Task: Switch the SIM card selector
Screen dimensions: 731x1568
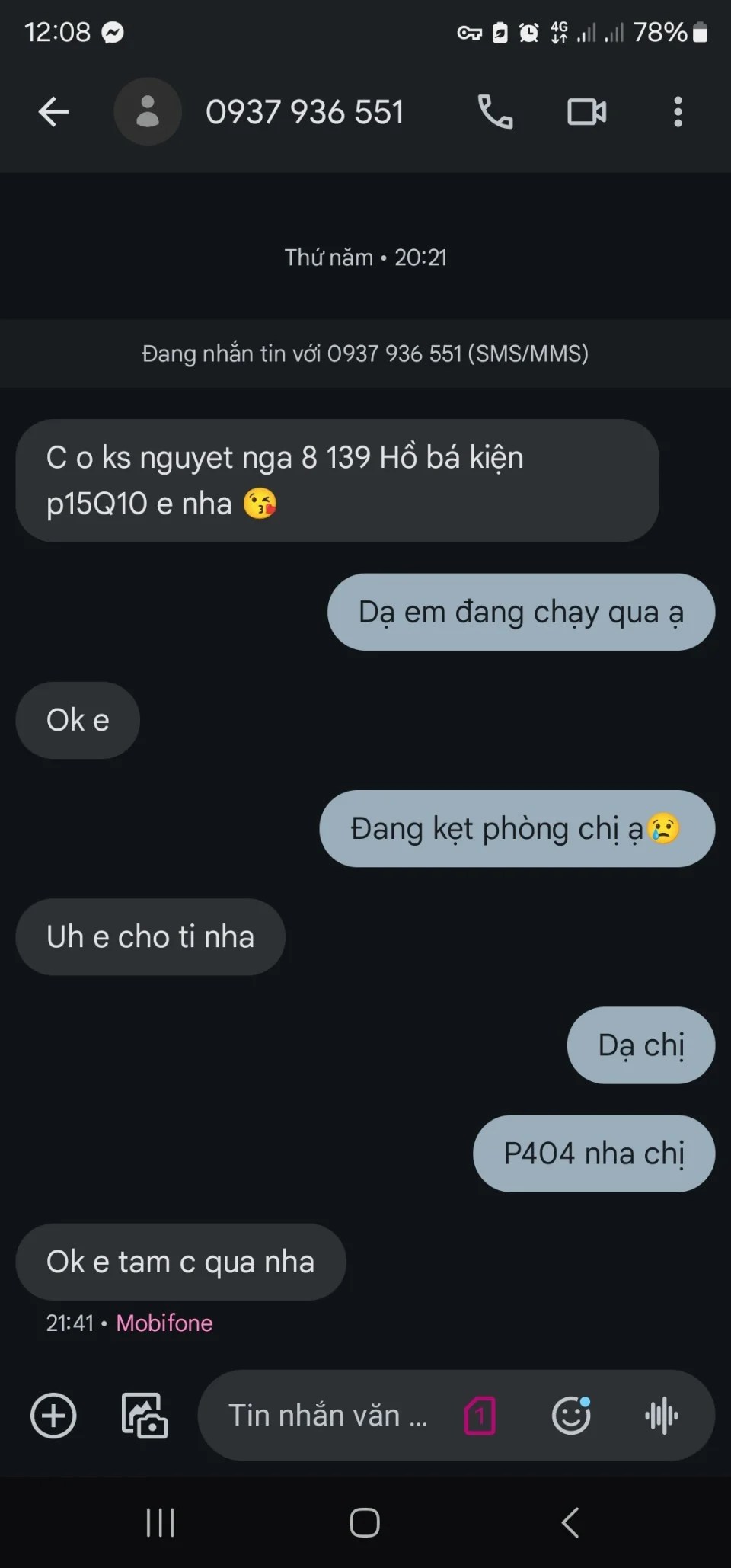Action: coord(480,1416)
